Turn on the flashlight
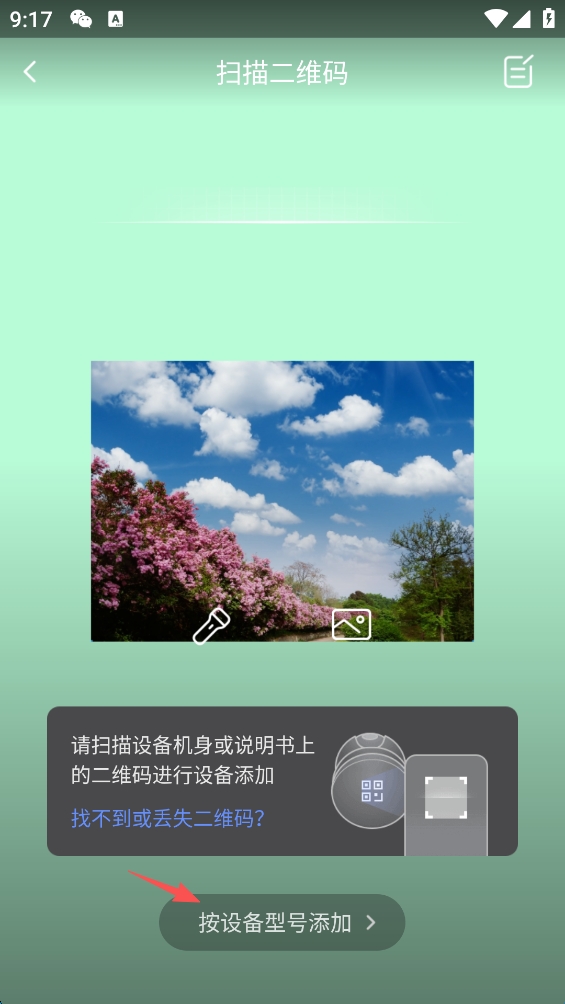 [211, 626]
